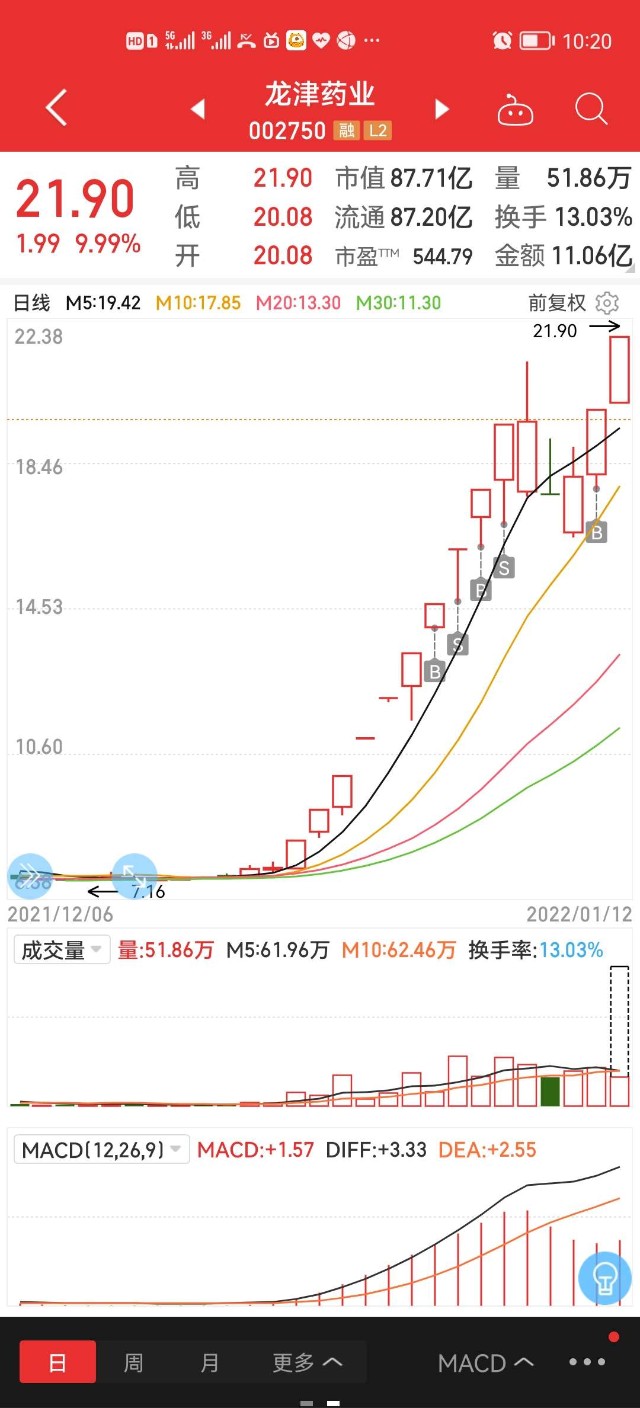The width and height of the screenshot is (640, 1408).
Task: Open the robot assistant icon
Action: click(515, 109)
